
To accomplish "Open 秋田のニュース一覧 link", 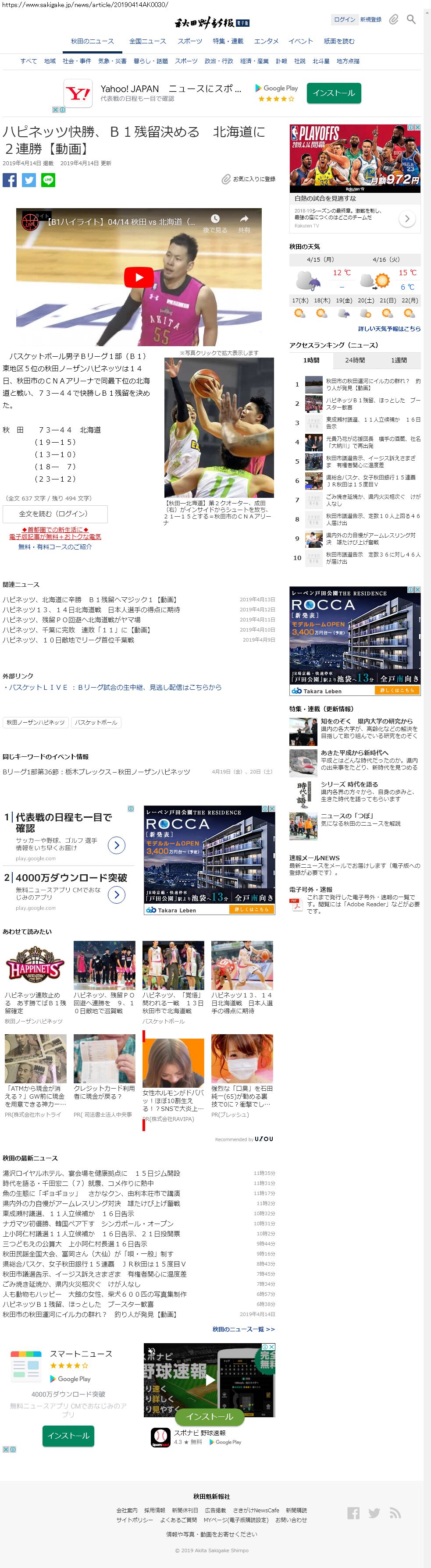I will coord(243,1329).
